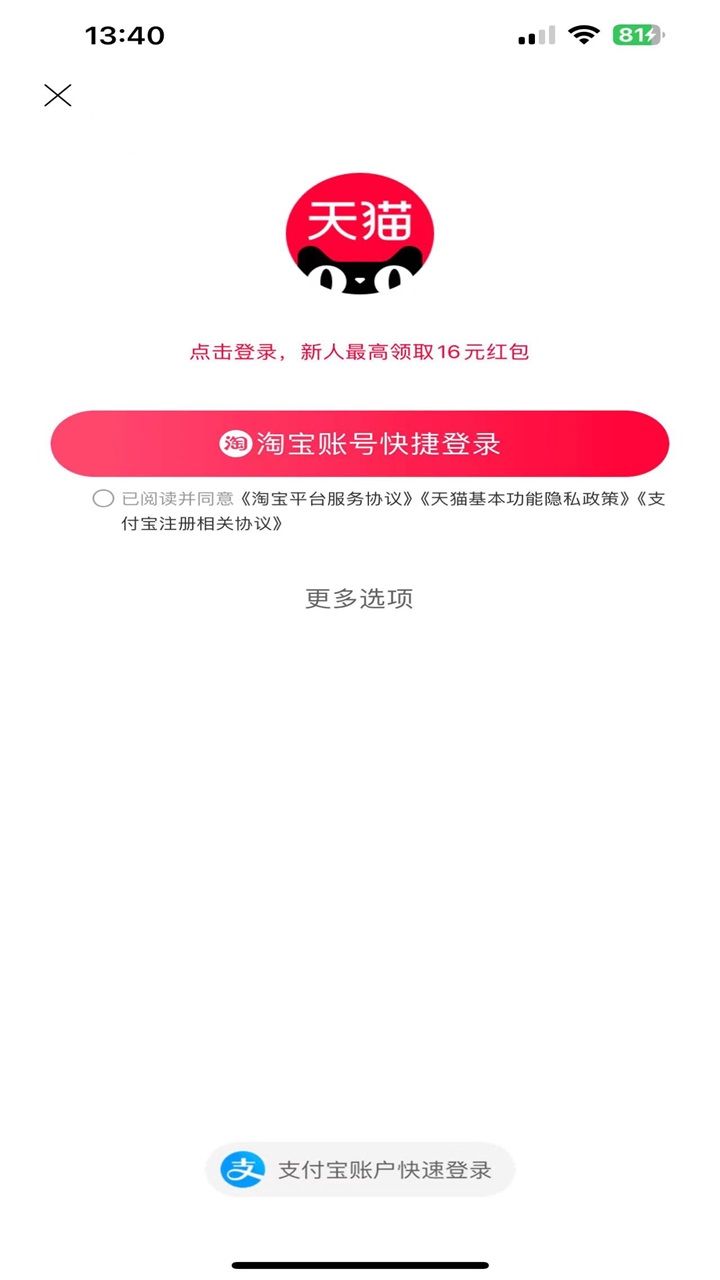Close the login screen with X
Viewport: 720px width, 1280px height.
point(58,95)
